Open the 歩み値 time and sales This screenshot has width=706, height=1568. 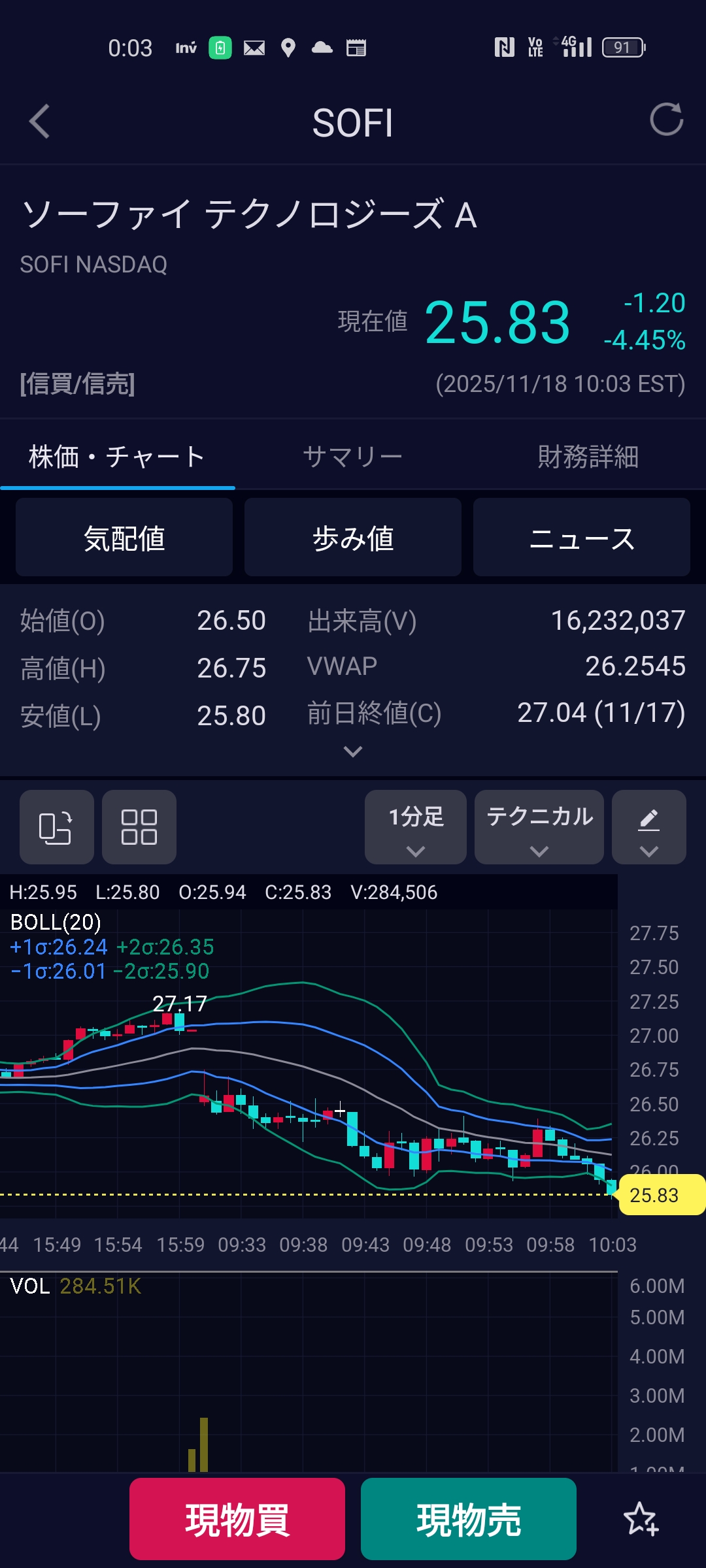click(353, 538)
